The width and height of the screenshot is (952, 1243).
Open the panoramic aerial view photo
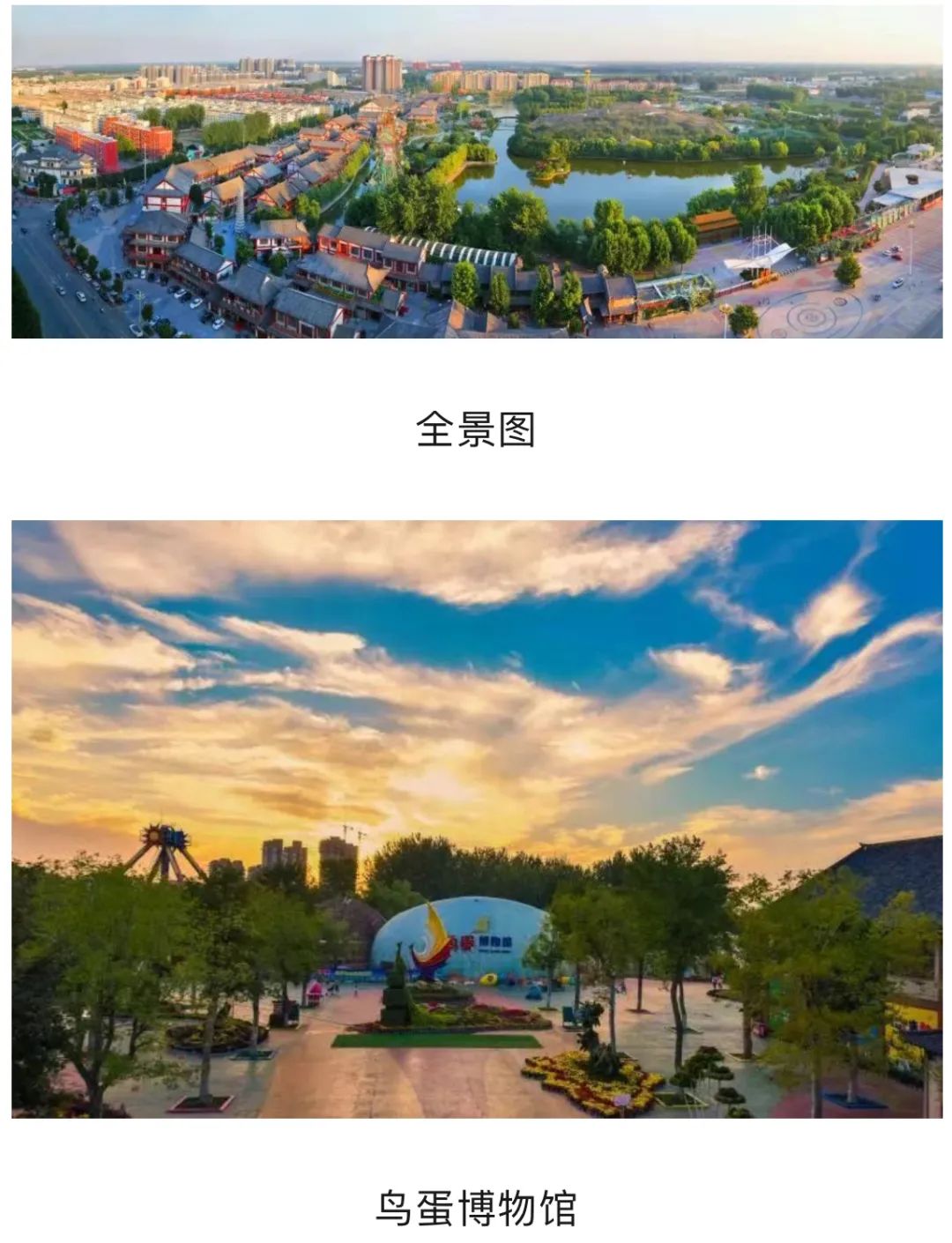pos(476,172)
